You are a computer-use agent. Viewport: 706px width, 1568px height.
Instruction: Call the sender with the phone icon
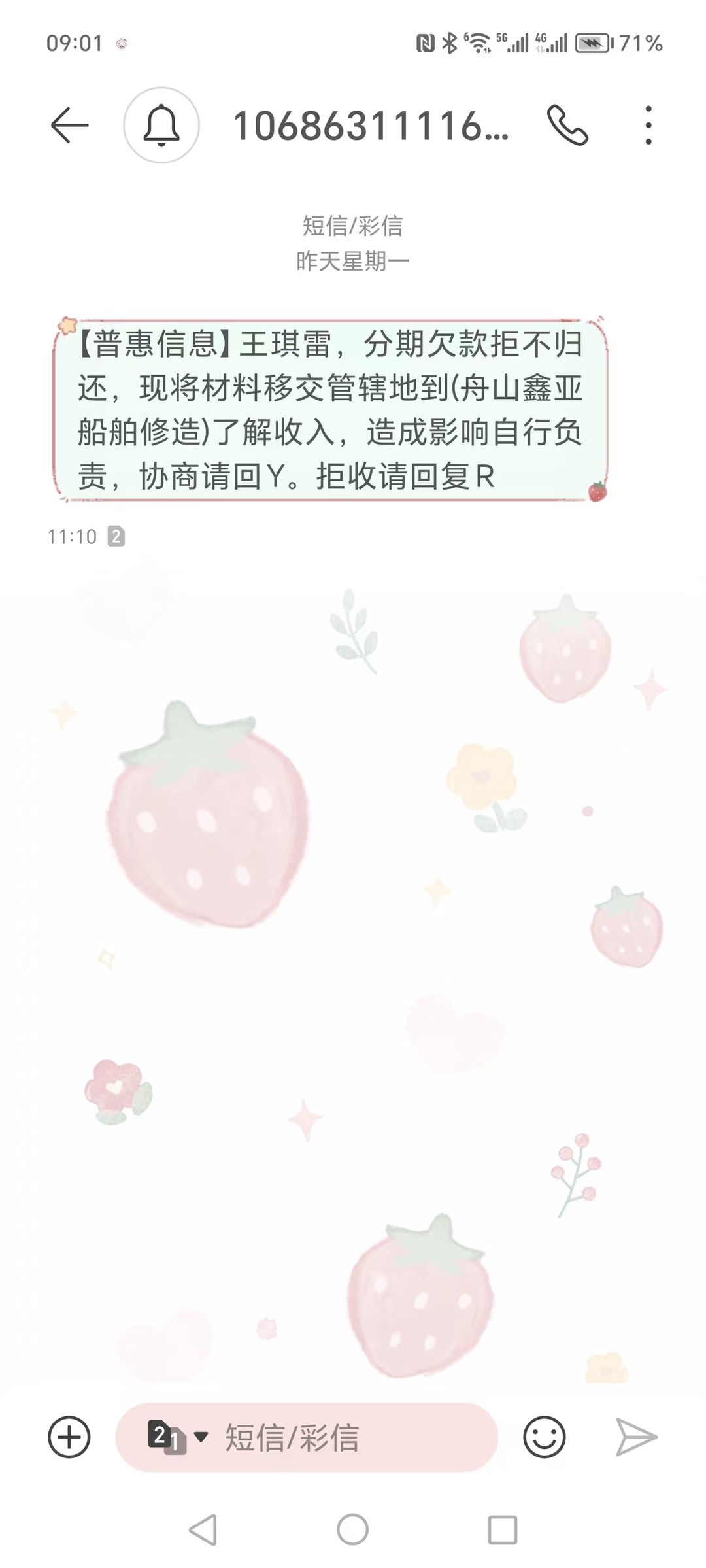(567, 125)
